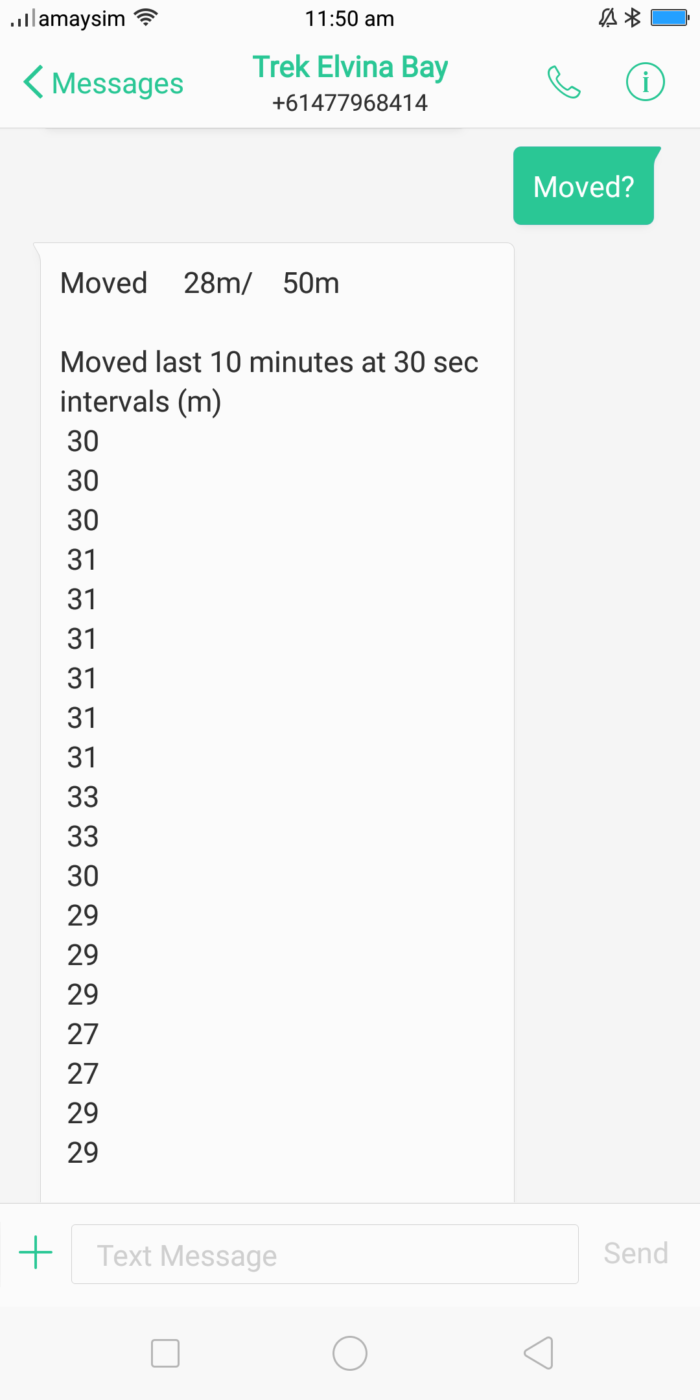Focus the Text Message field
Screen dimensions: 700x1400
coord(325,1254)
